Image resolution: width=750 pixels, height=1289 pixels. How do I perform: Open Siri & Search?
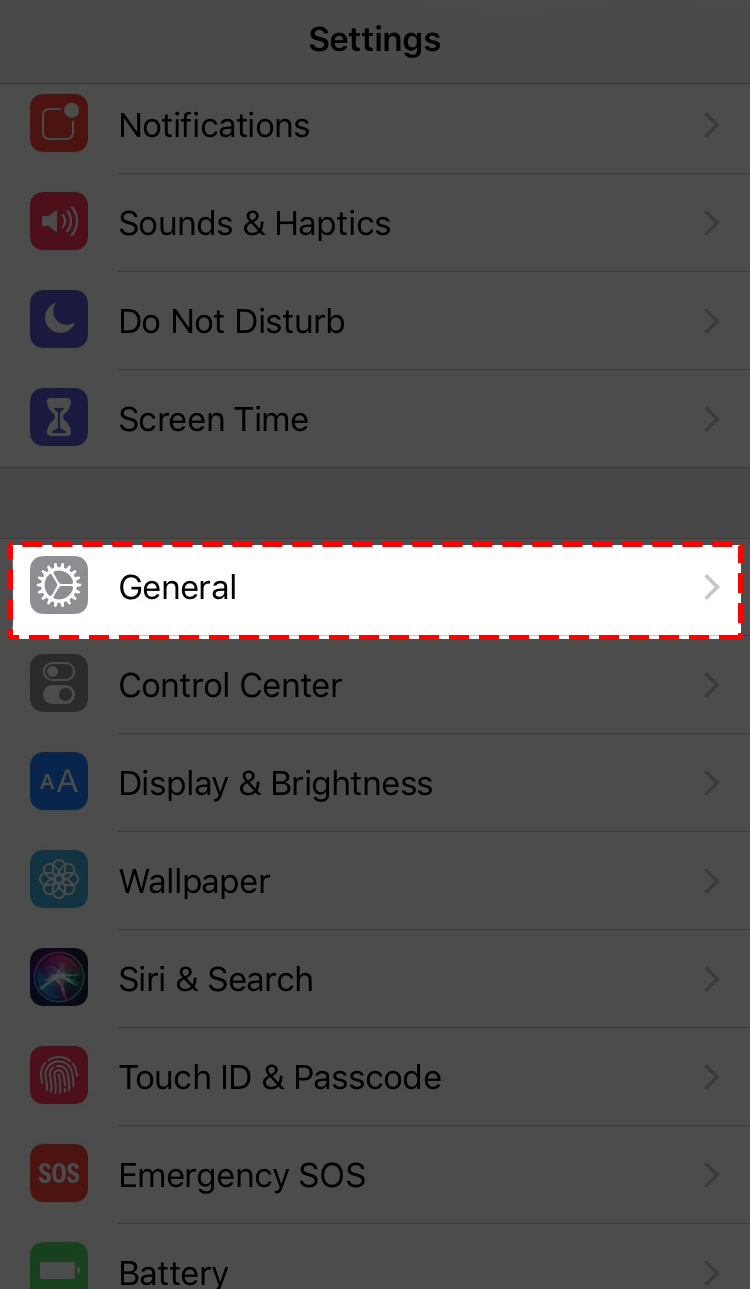[375, 980]
